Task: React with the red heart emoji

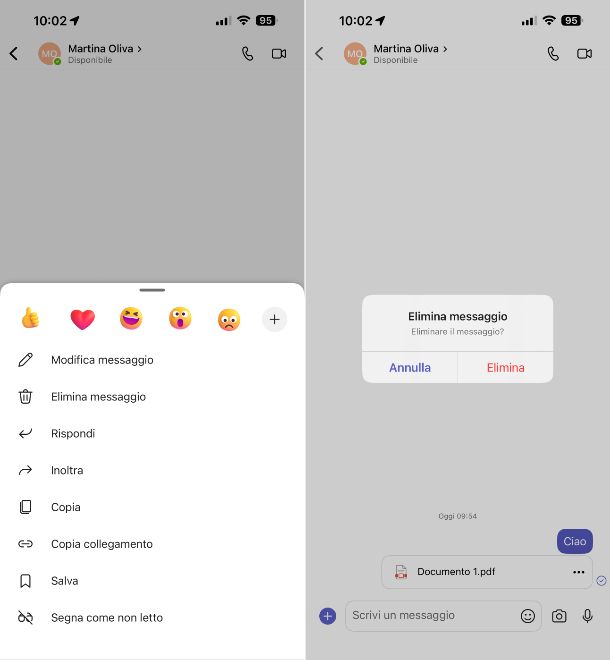Action: (x=82, y=319)
